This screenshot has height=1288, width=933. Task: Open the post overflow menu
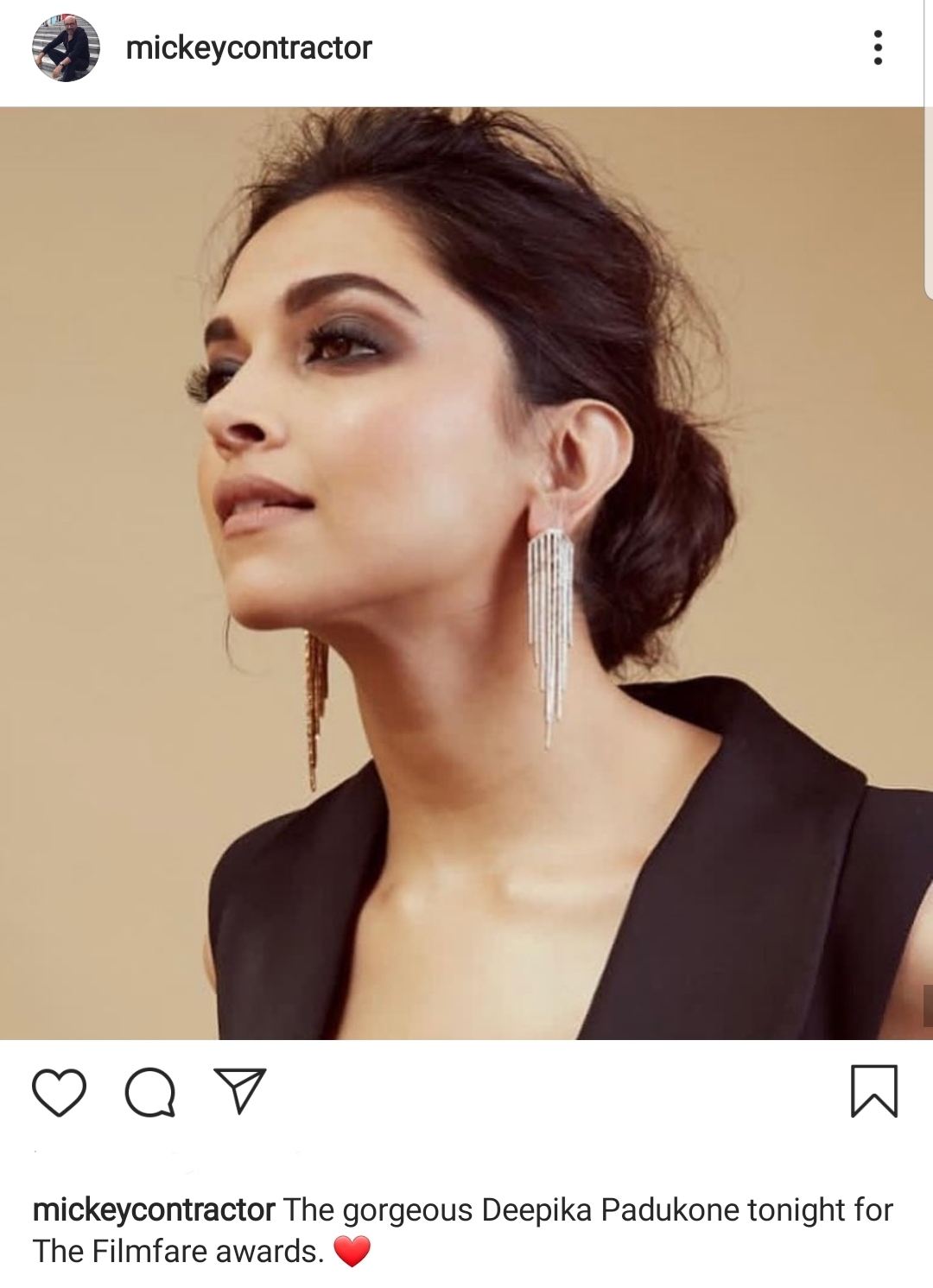click(878, 48)
